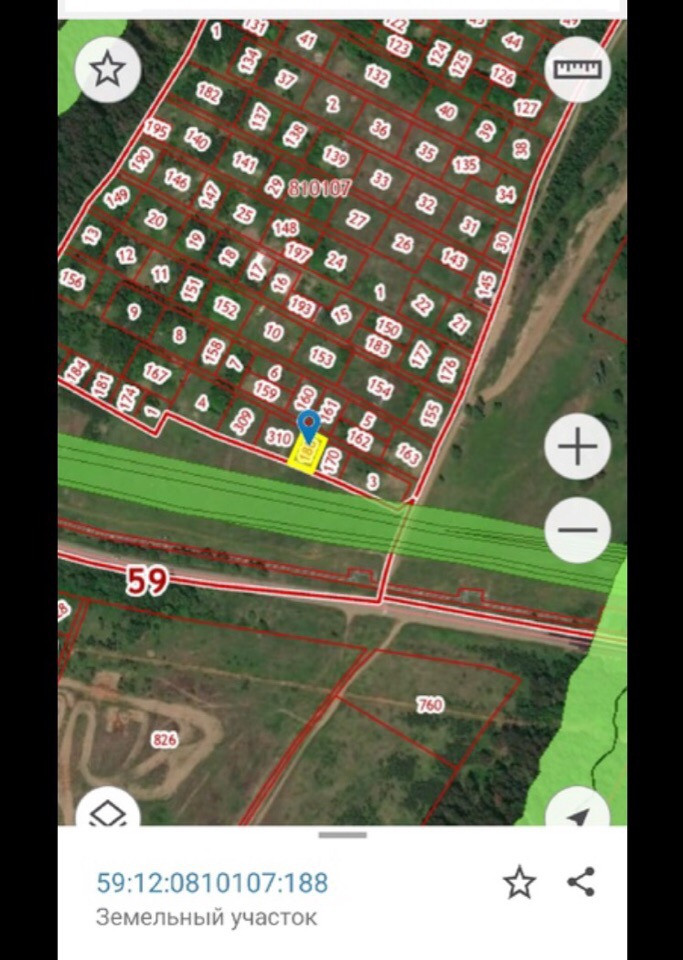The height and width of the screenshot is (960, 683).
Task: Zoom in on the map
Action: tap(577, 446)
